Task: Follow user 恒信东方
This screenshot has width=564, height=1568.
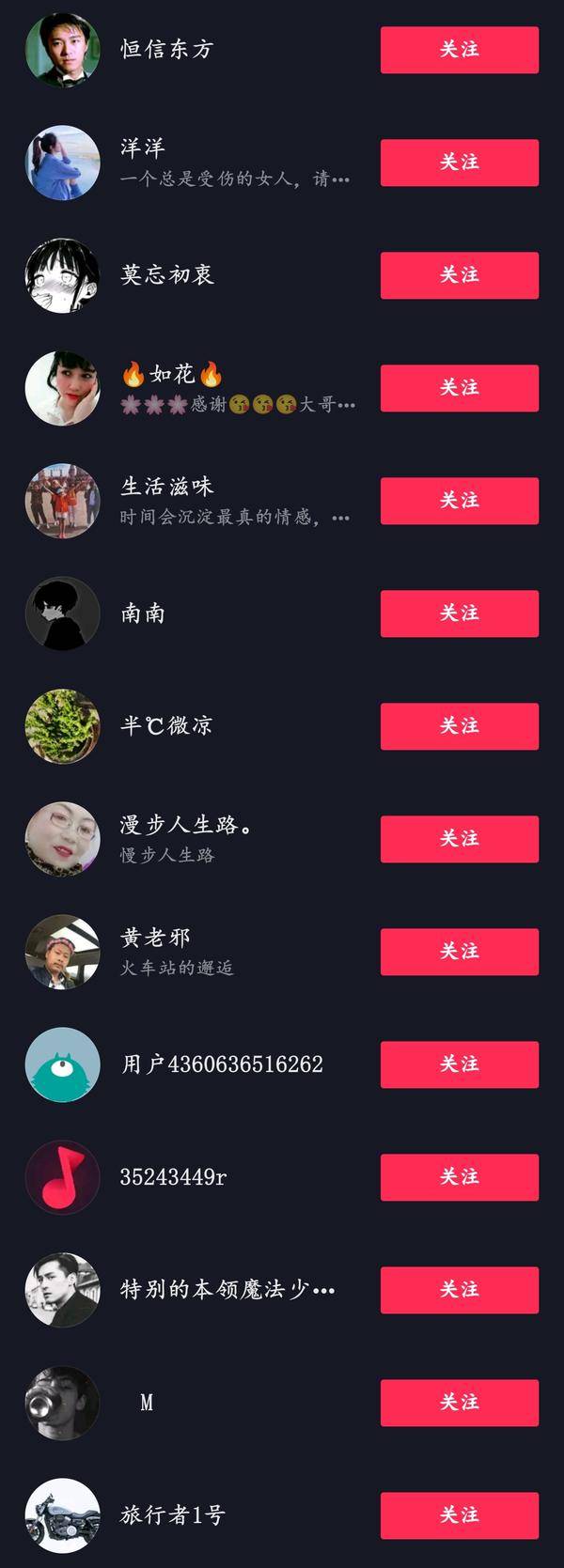Action: click(459, 50)
